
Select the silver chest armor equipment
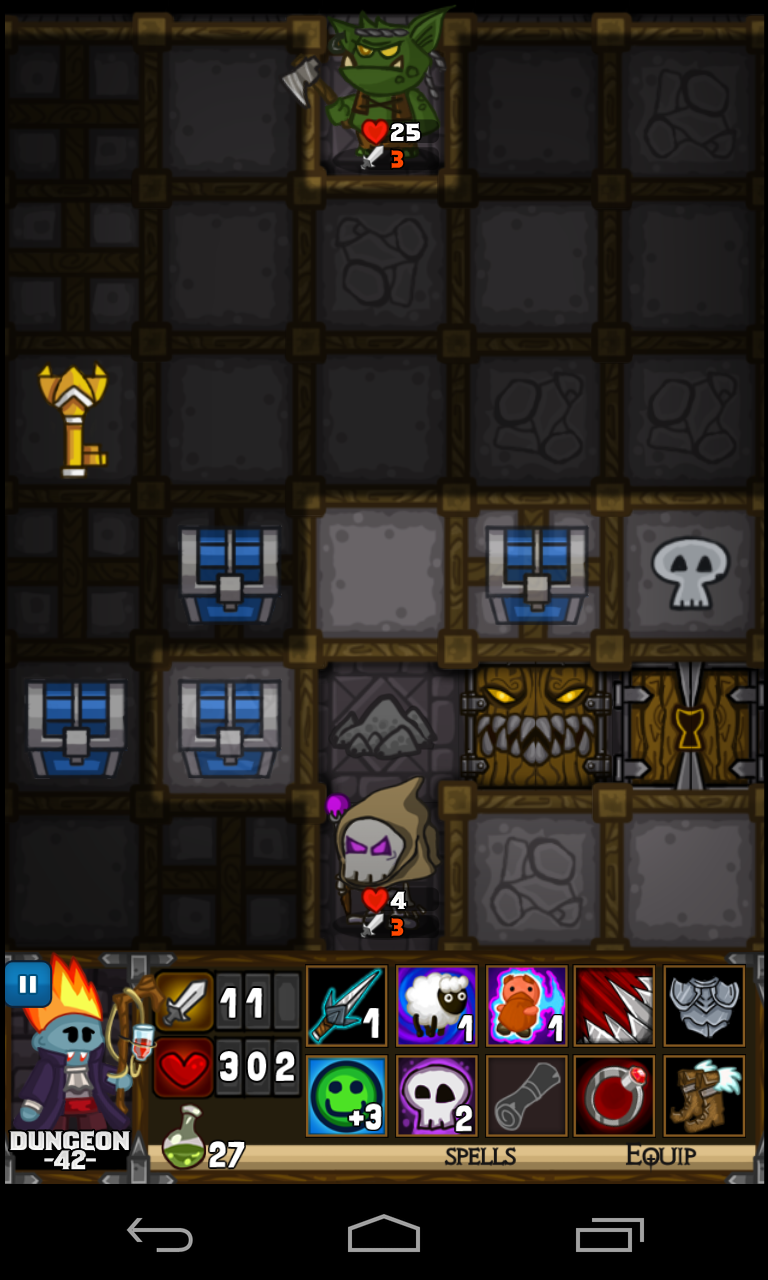[x=704, y=1005]
